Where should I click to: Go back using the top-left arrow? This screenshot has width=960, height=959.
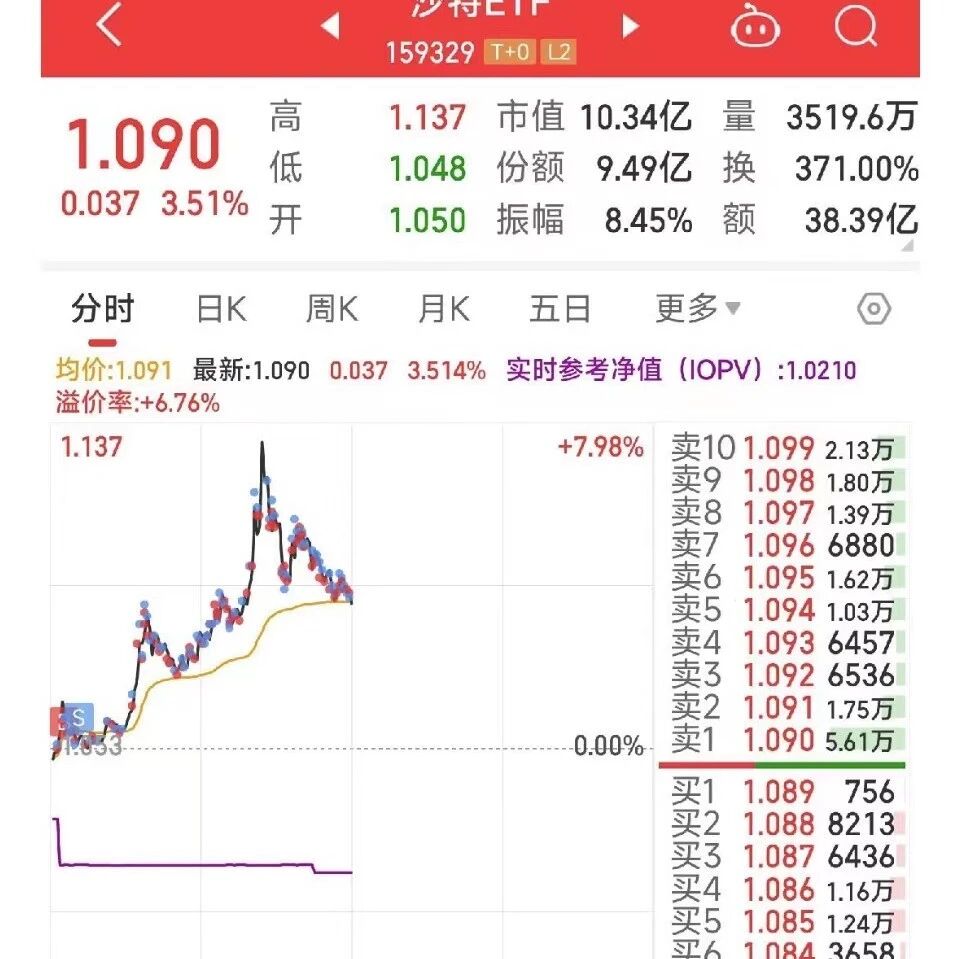coord(110,24)
